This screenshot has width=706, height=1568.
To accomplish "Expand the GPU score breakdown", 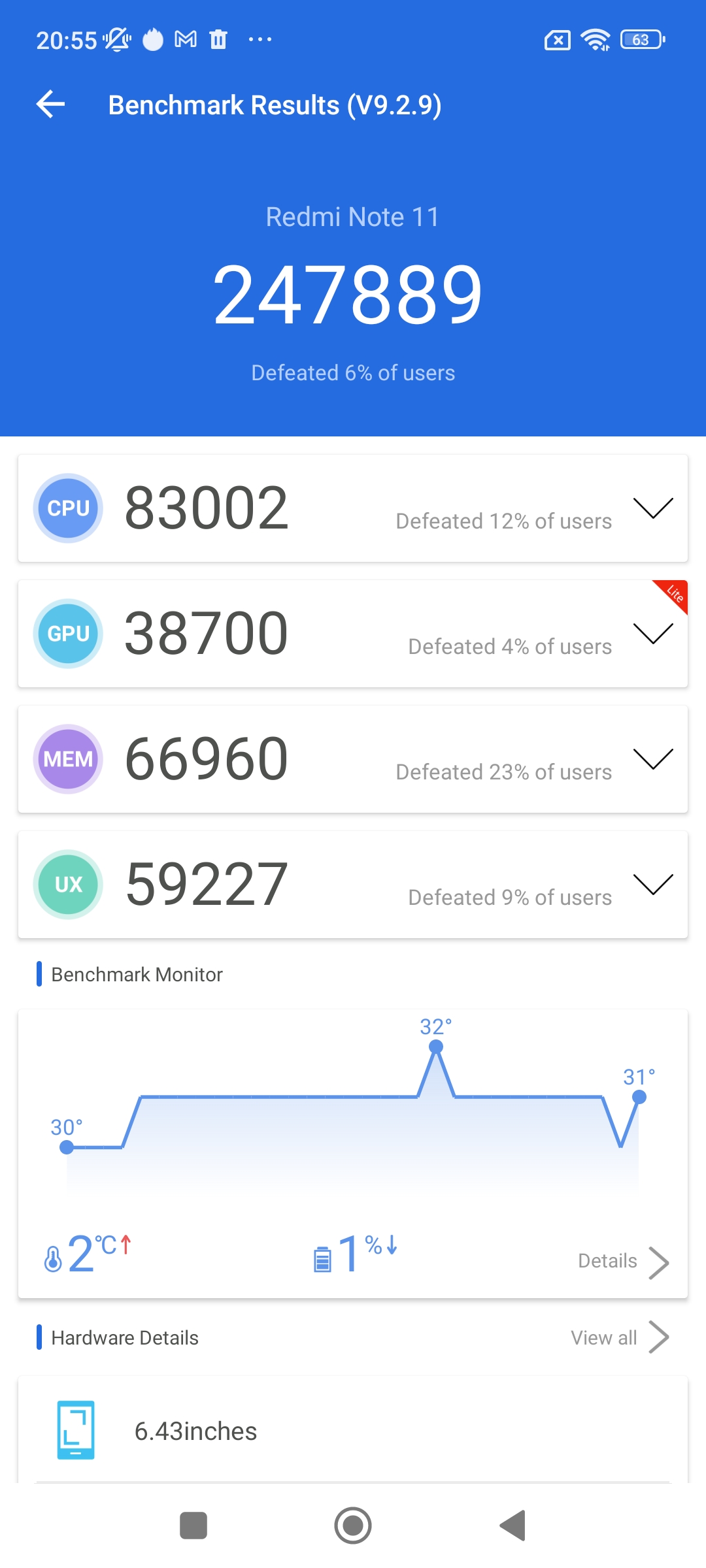I will click(x=652, y=634).
